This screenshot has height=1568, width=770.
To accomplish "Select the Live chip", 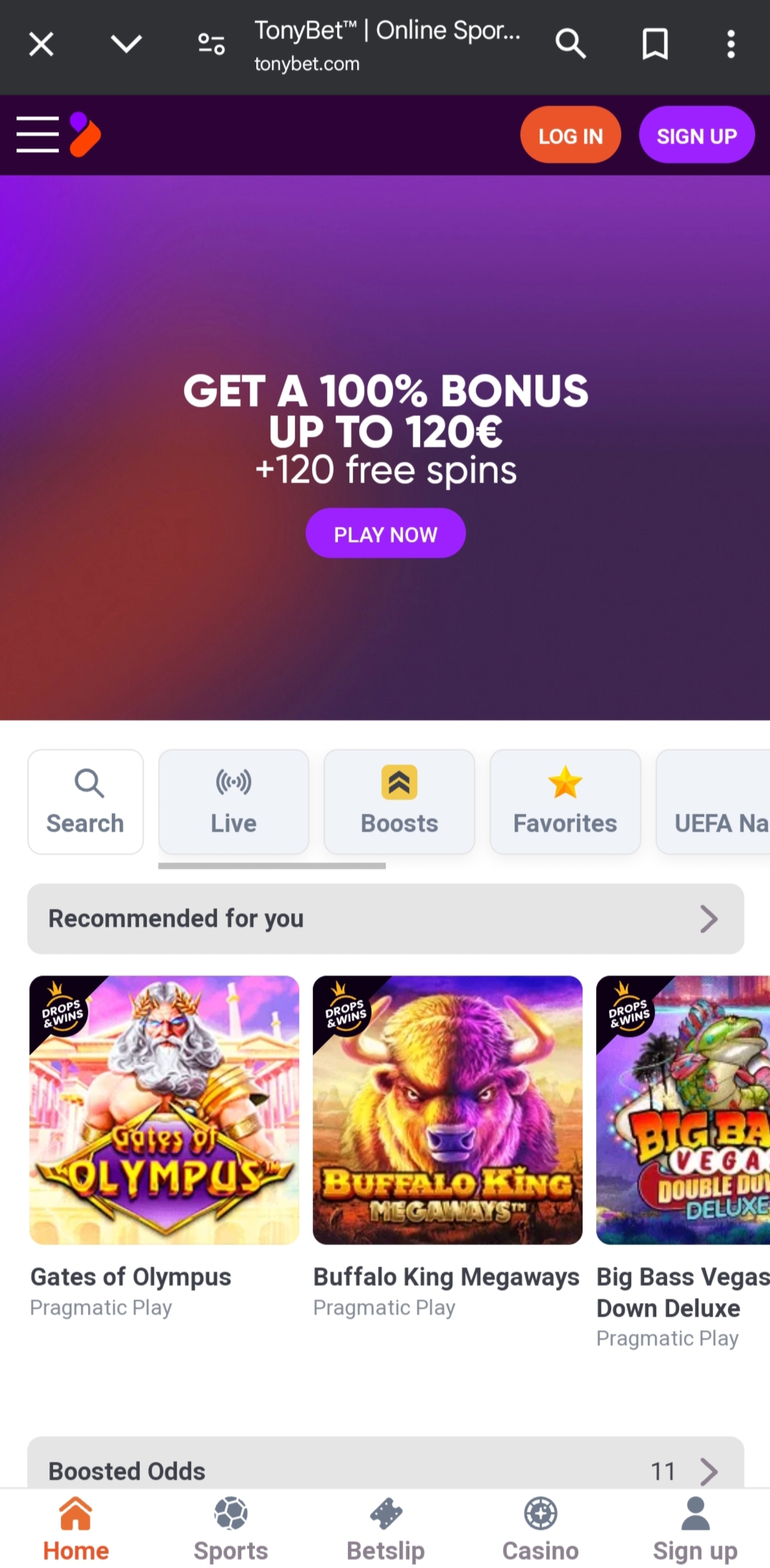I will pyautogui.click(x=233, y=802).
